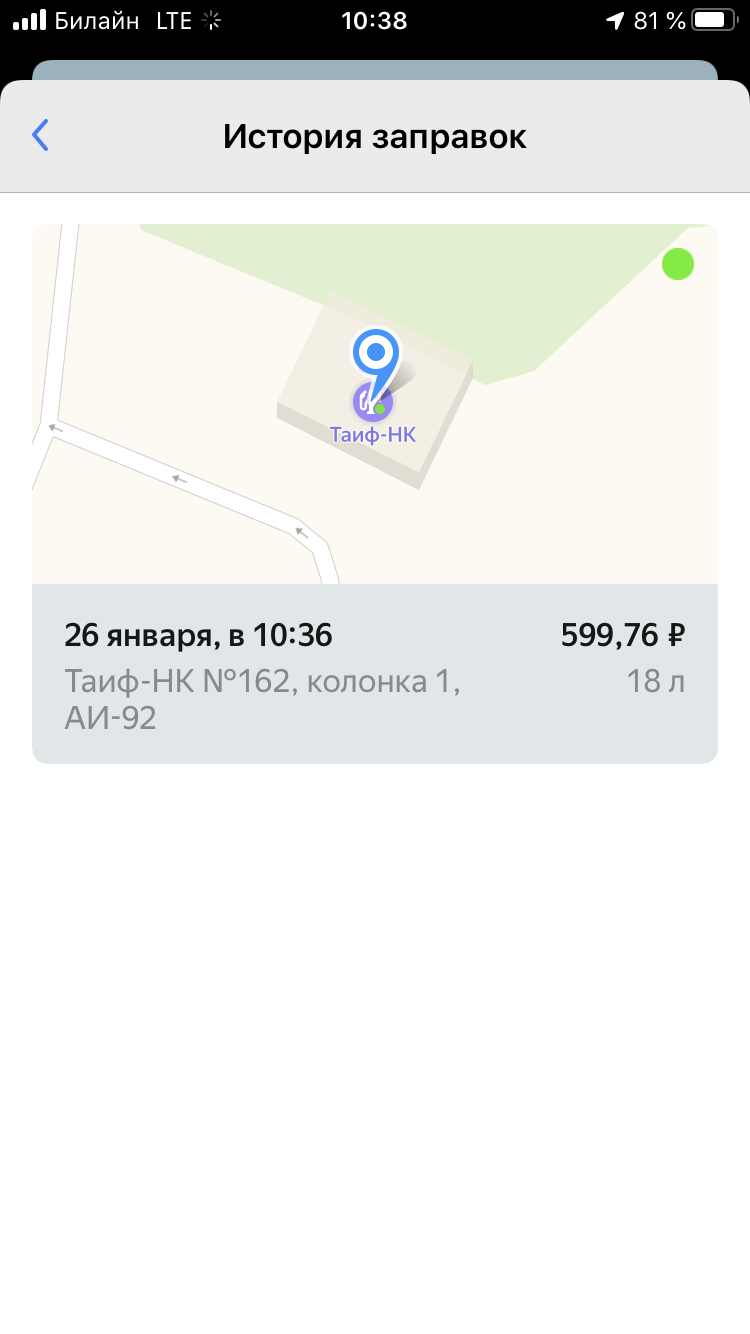The width and height of the screenshot is (750, 1334).
Task: Go back from the refueling history screen
Action: point(40,135)
